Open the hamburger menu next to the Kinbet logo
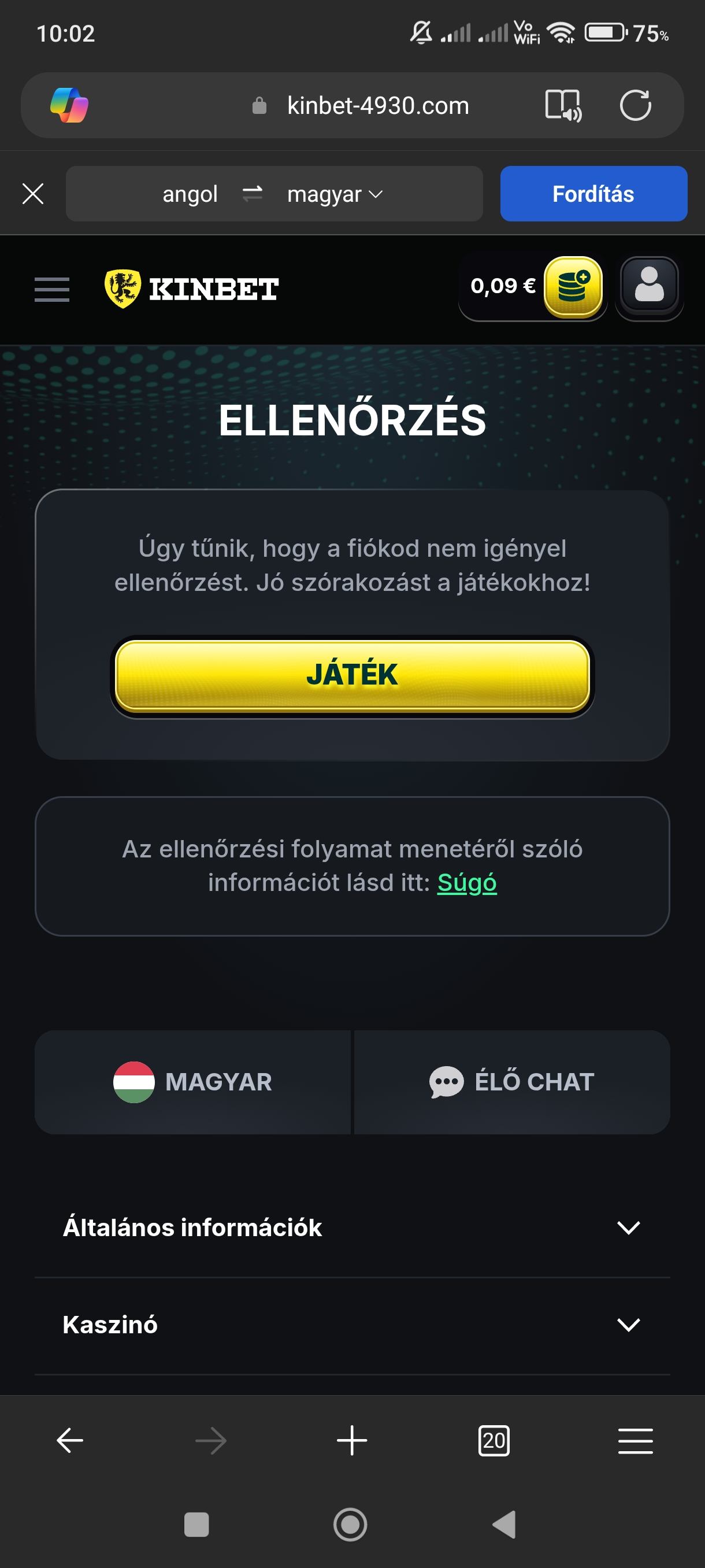Screen dimensions: 705x1568 [x=51, y=289]
